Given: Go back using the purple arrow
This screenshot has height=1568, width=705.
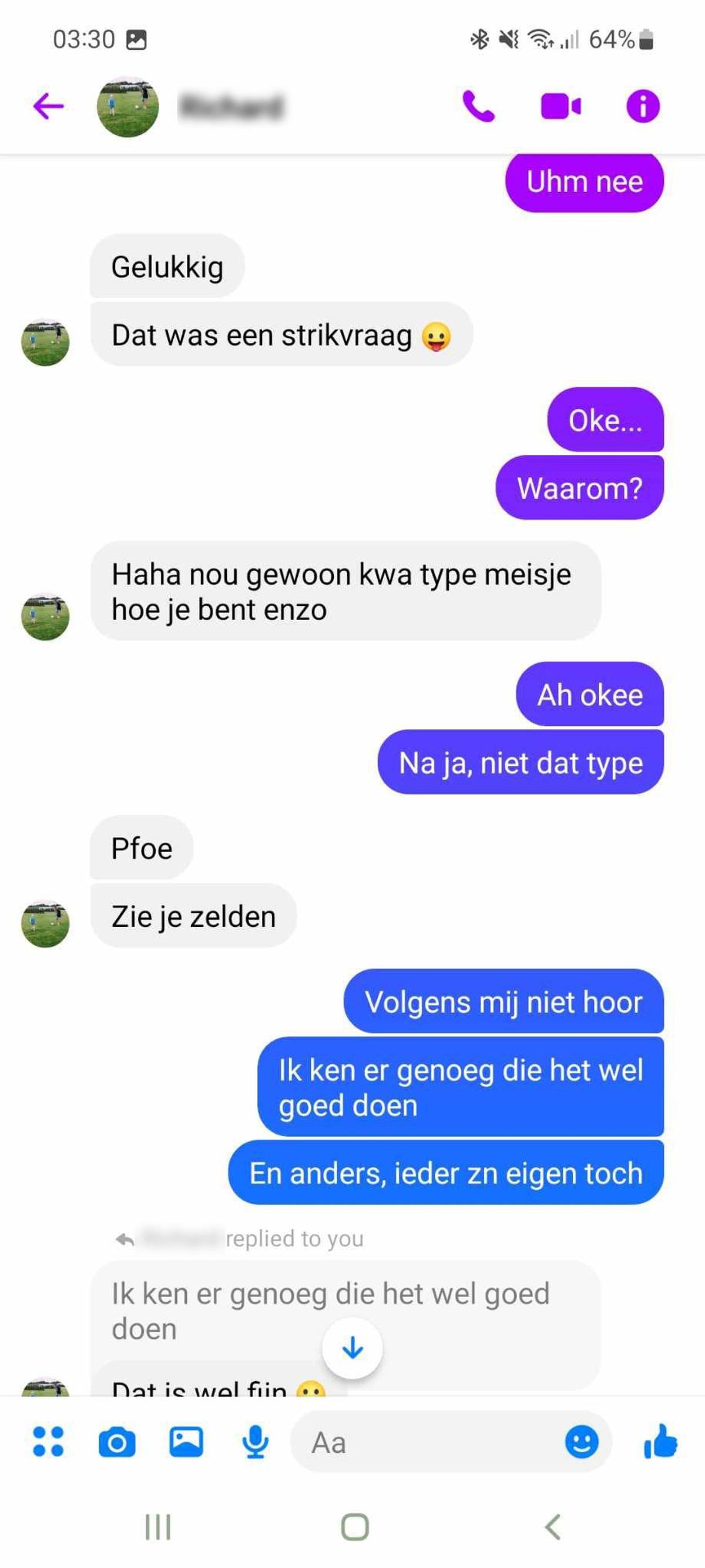Looking at the screenshot, I should coord(48,107).
